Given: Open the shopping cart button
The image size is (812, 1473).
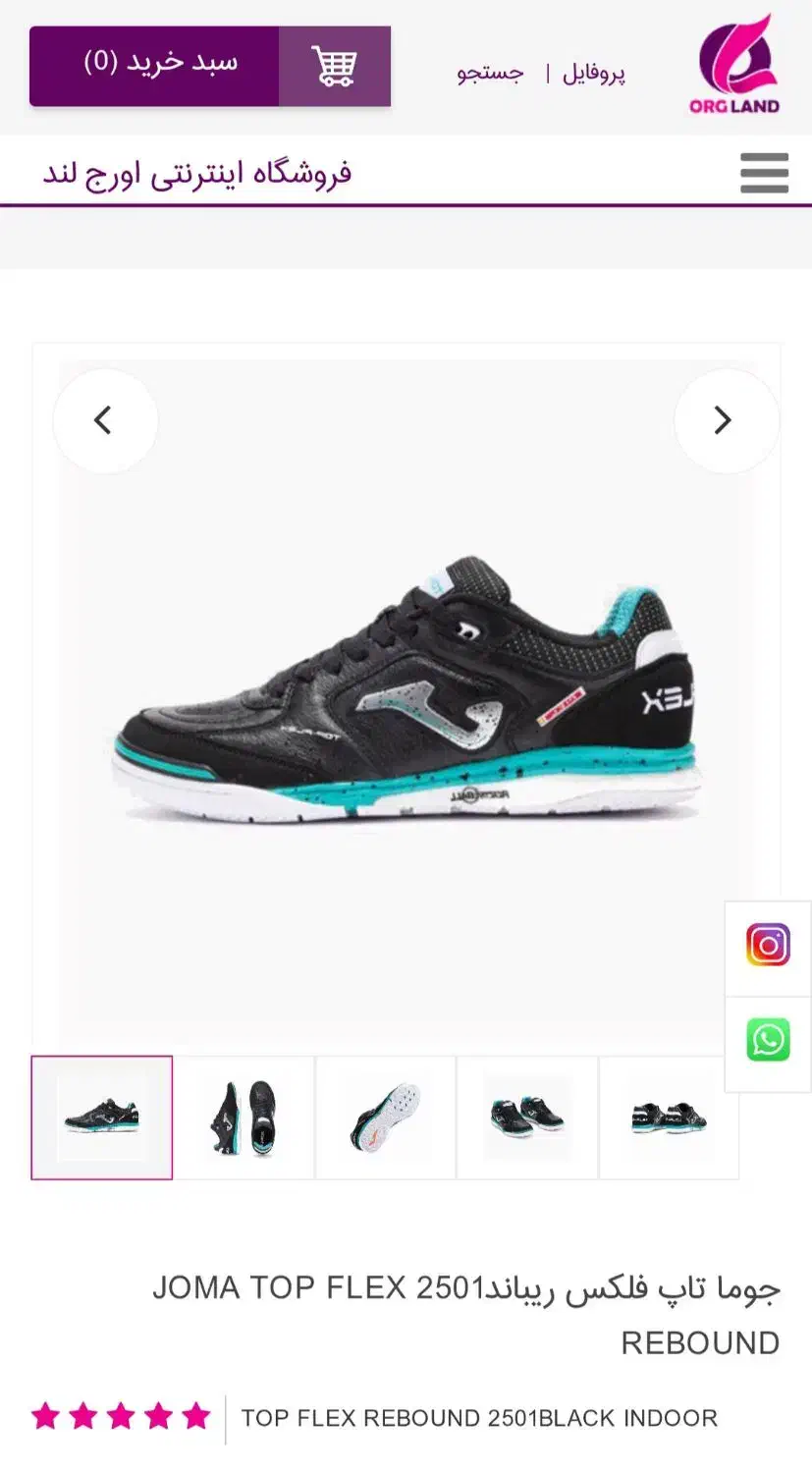Looking at the screenshot, I should tap(210, 66).
